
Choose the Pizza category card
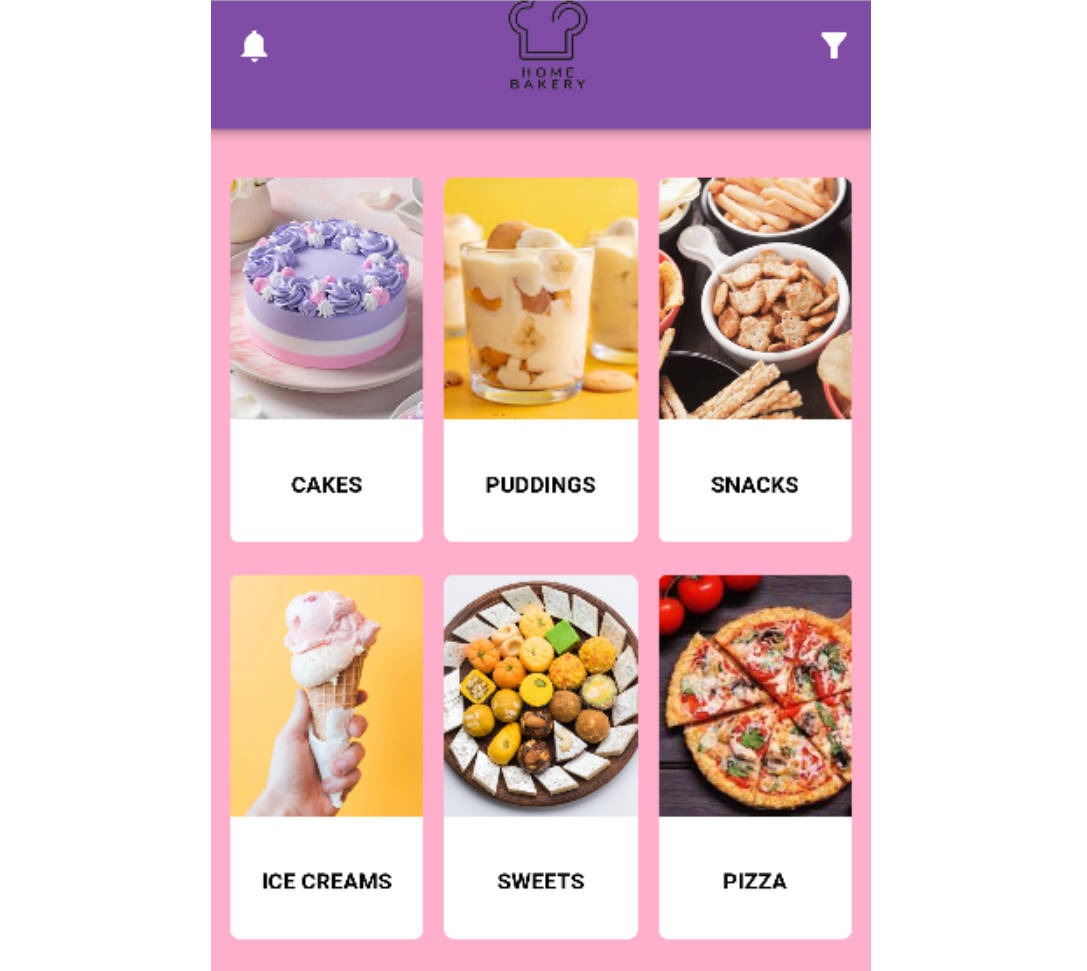point(754,757)
